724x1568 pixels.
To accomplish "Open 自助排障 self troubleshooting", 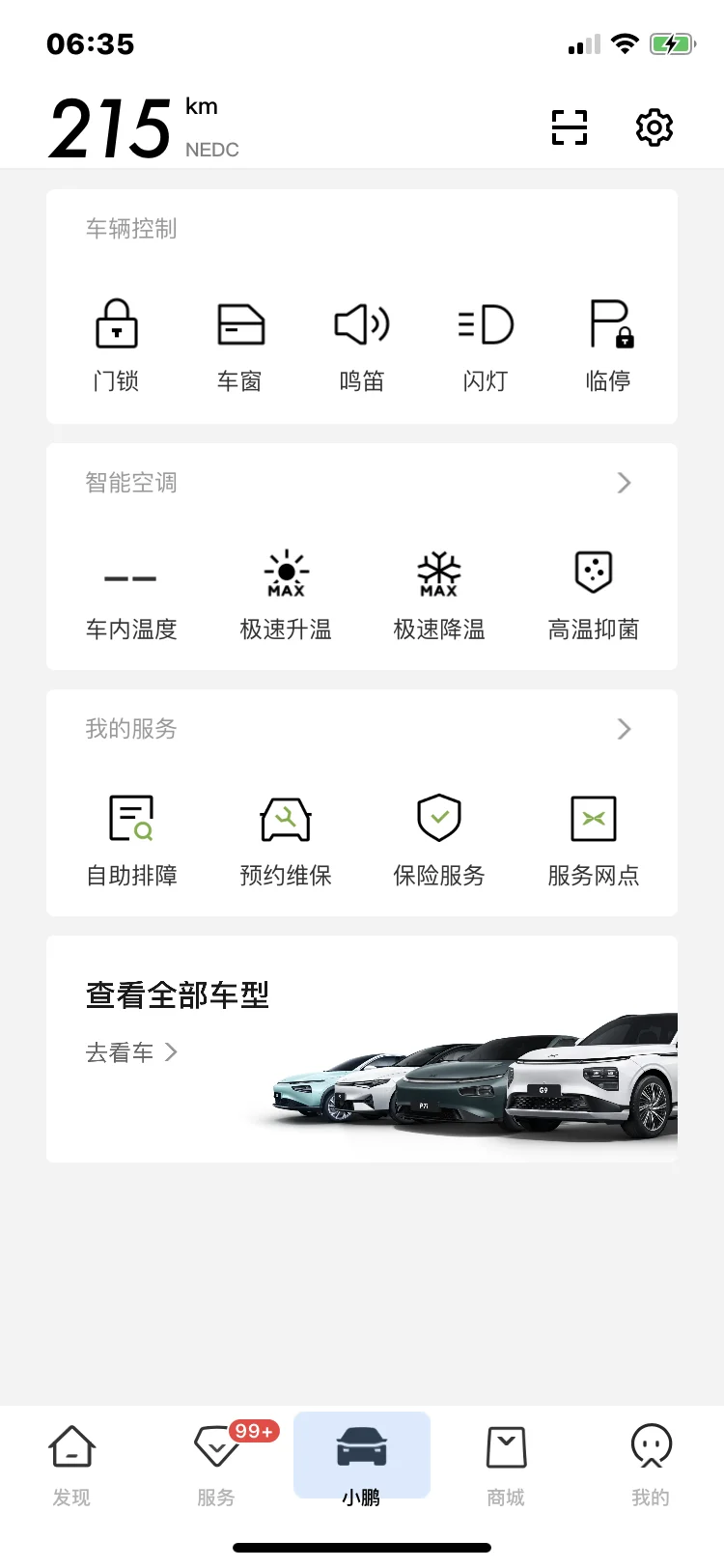I will [x=132, y=842].
